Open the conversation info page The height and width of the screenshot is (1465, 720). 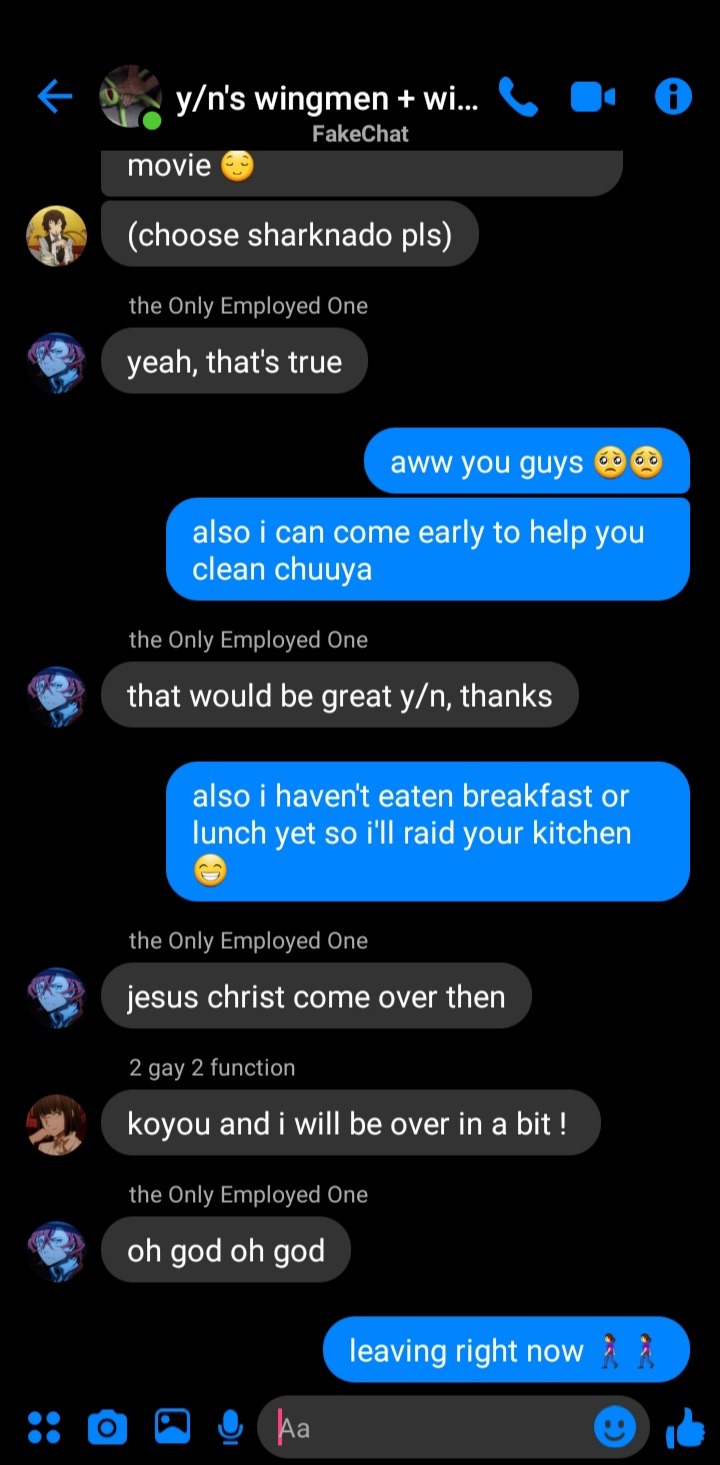click(673, 97)
